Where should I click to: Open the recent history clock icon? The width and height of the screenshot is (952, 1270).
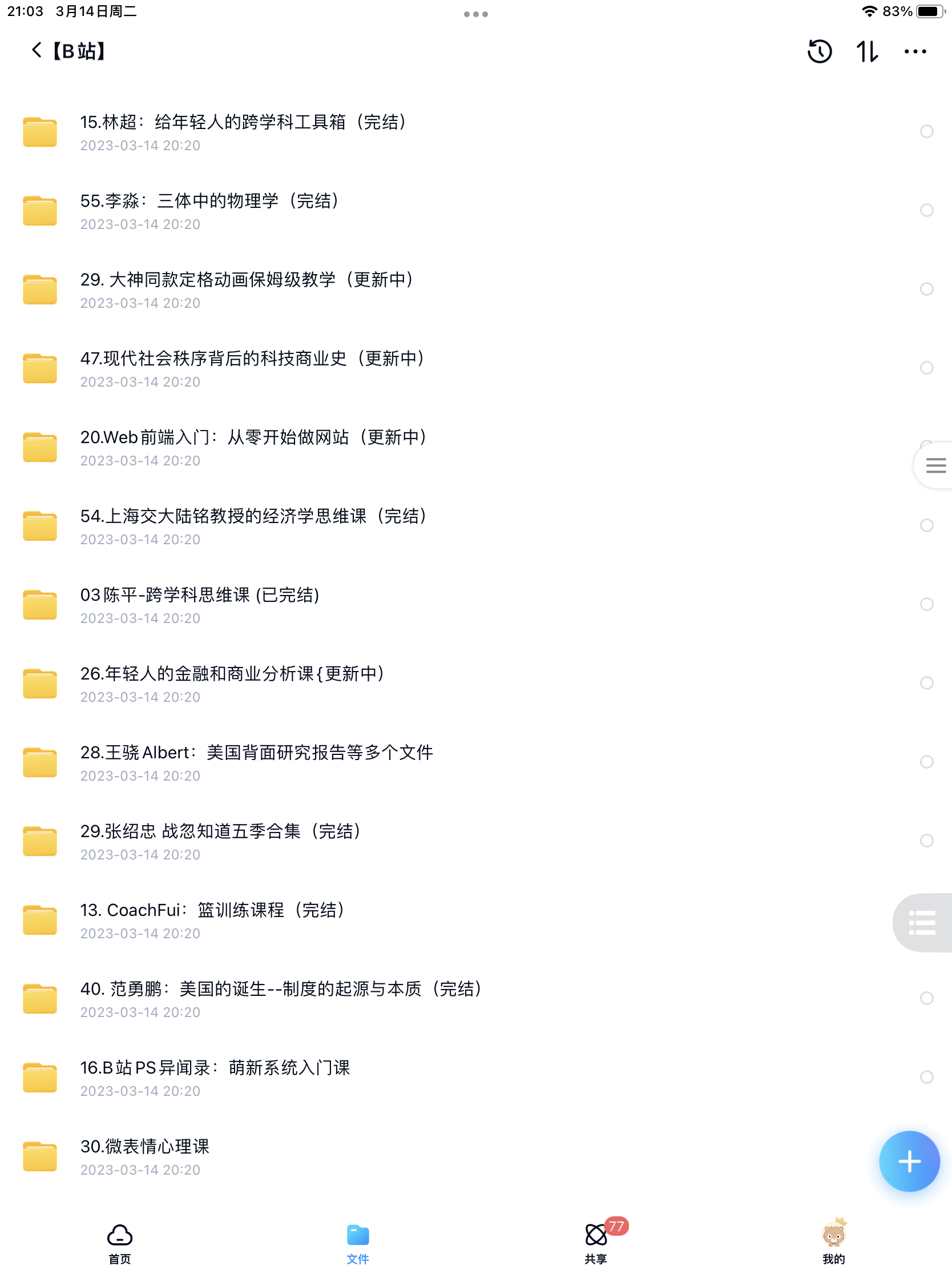[819, 51]
